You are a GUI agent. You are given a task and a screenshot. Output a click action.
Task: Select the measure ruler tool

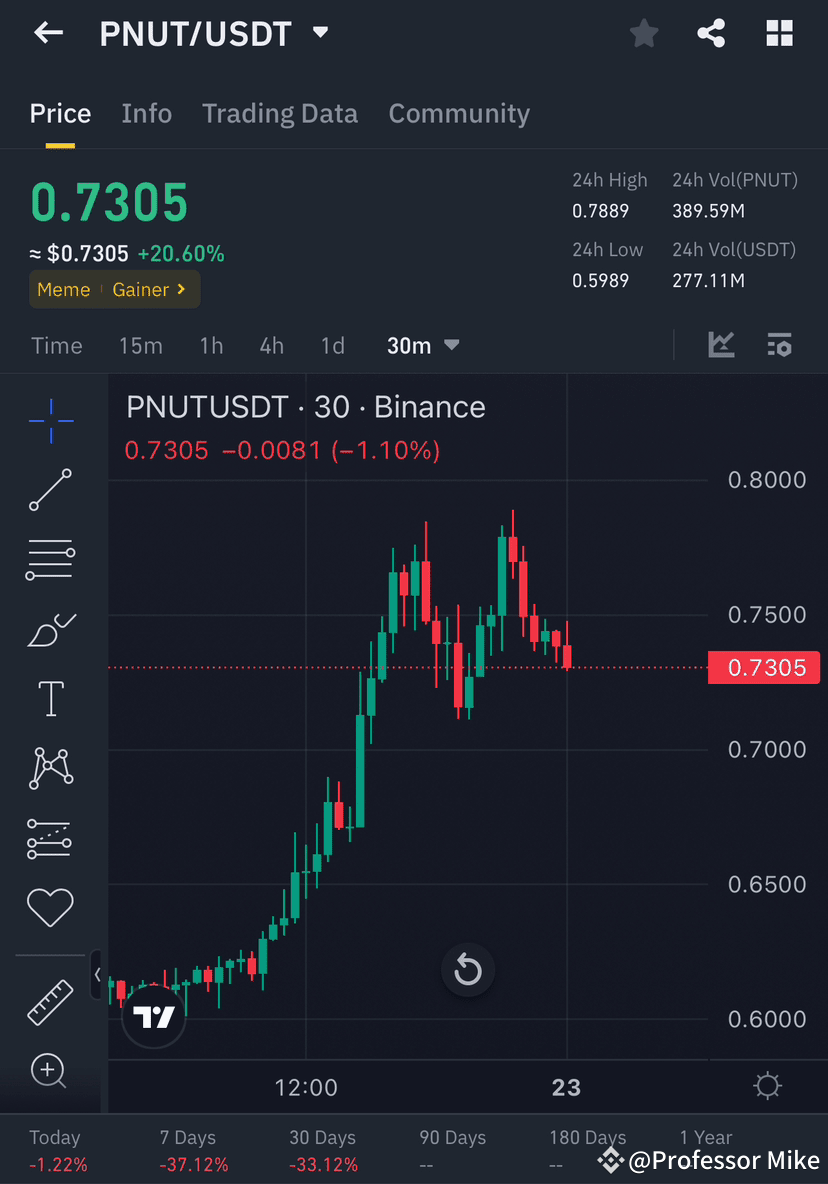tap(50, 1000)
